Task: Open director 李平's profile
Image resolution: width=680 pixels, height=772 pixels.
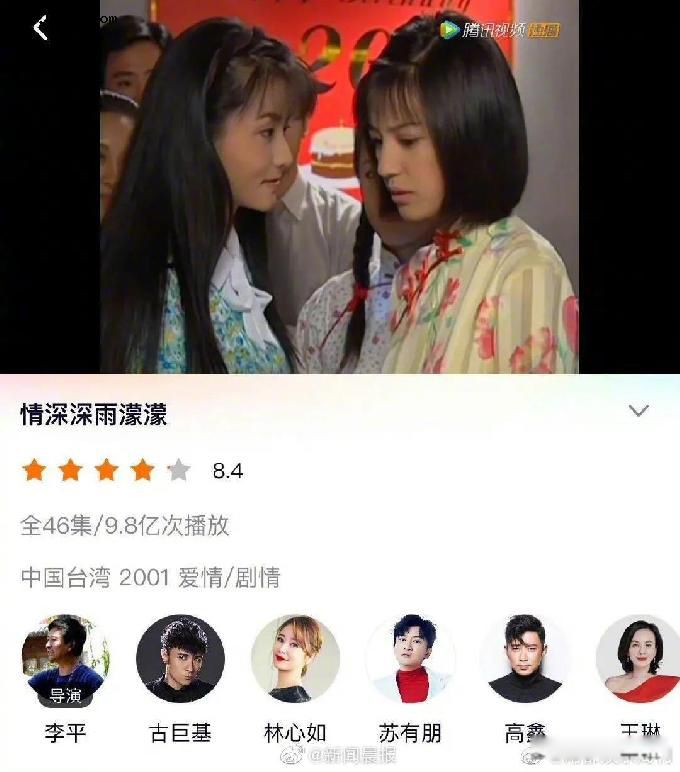Action: pos(65,659)
